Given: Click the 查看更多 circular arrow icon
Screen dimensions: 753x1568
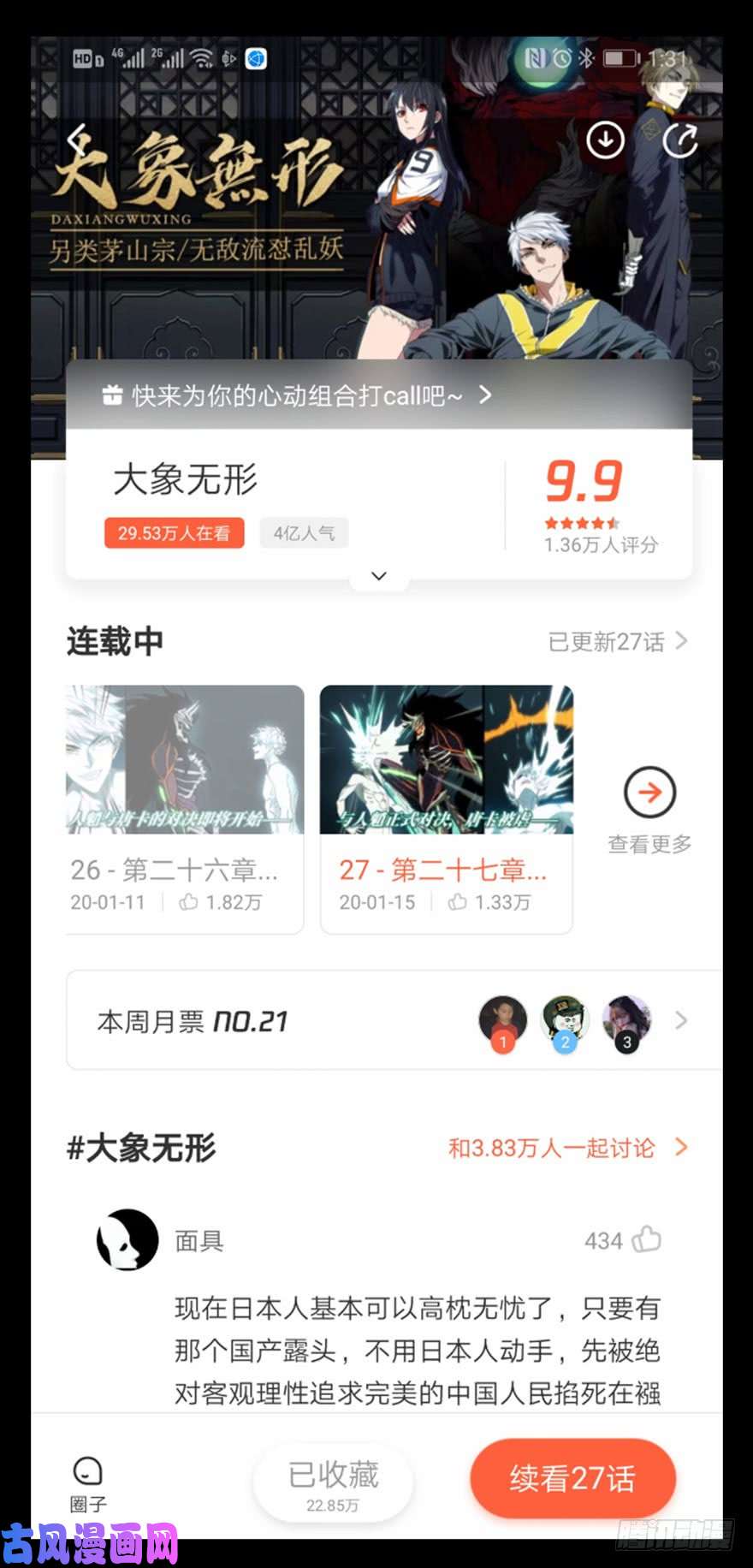Looking at the screenshot, I should coord(649,793).
